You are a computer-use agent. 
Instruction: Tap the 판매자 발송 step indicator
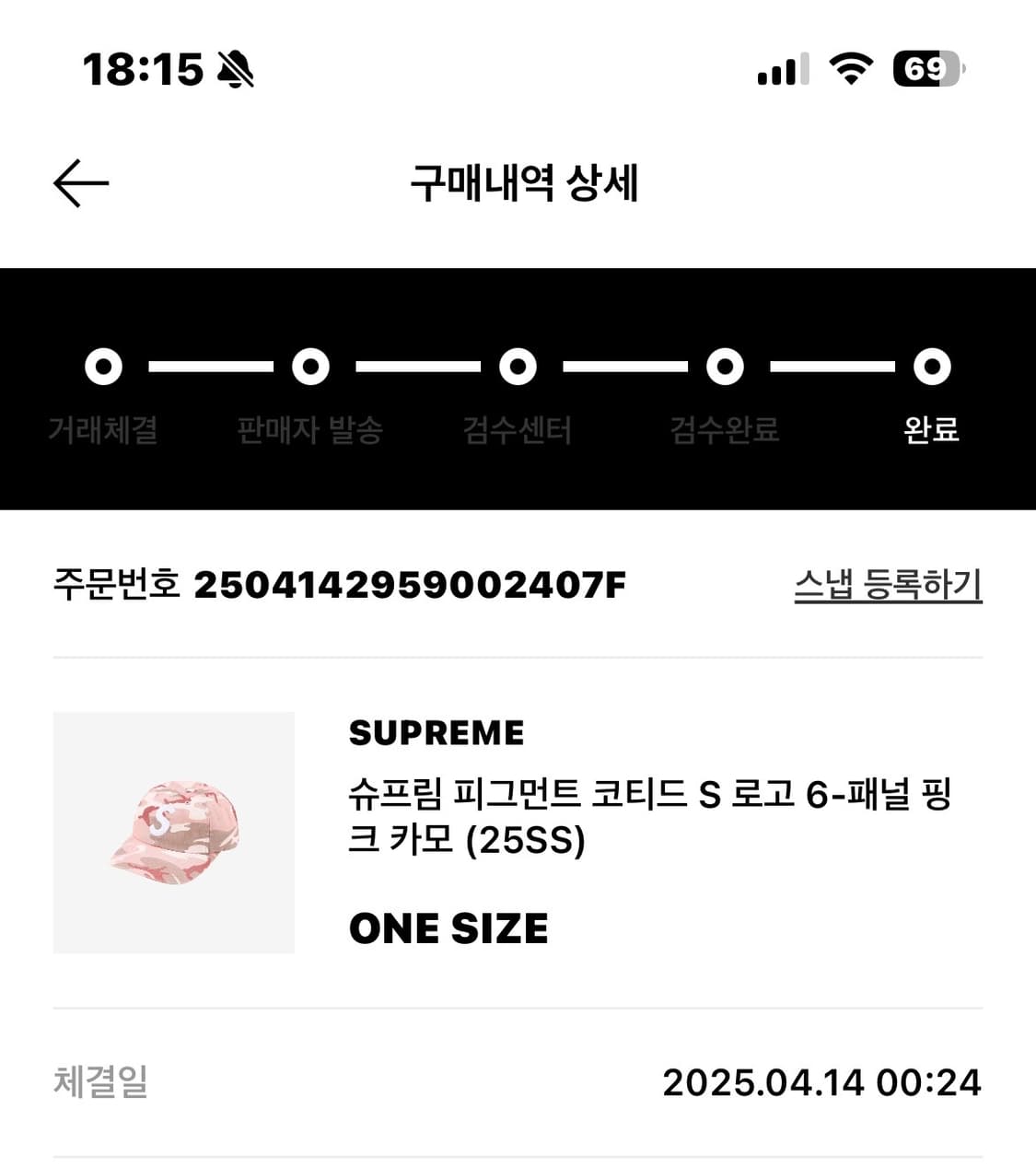pyautogui.click(x=310, y=366)
